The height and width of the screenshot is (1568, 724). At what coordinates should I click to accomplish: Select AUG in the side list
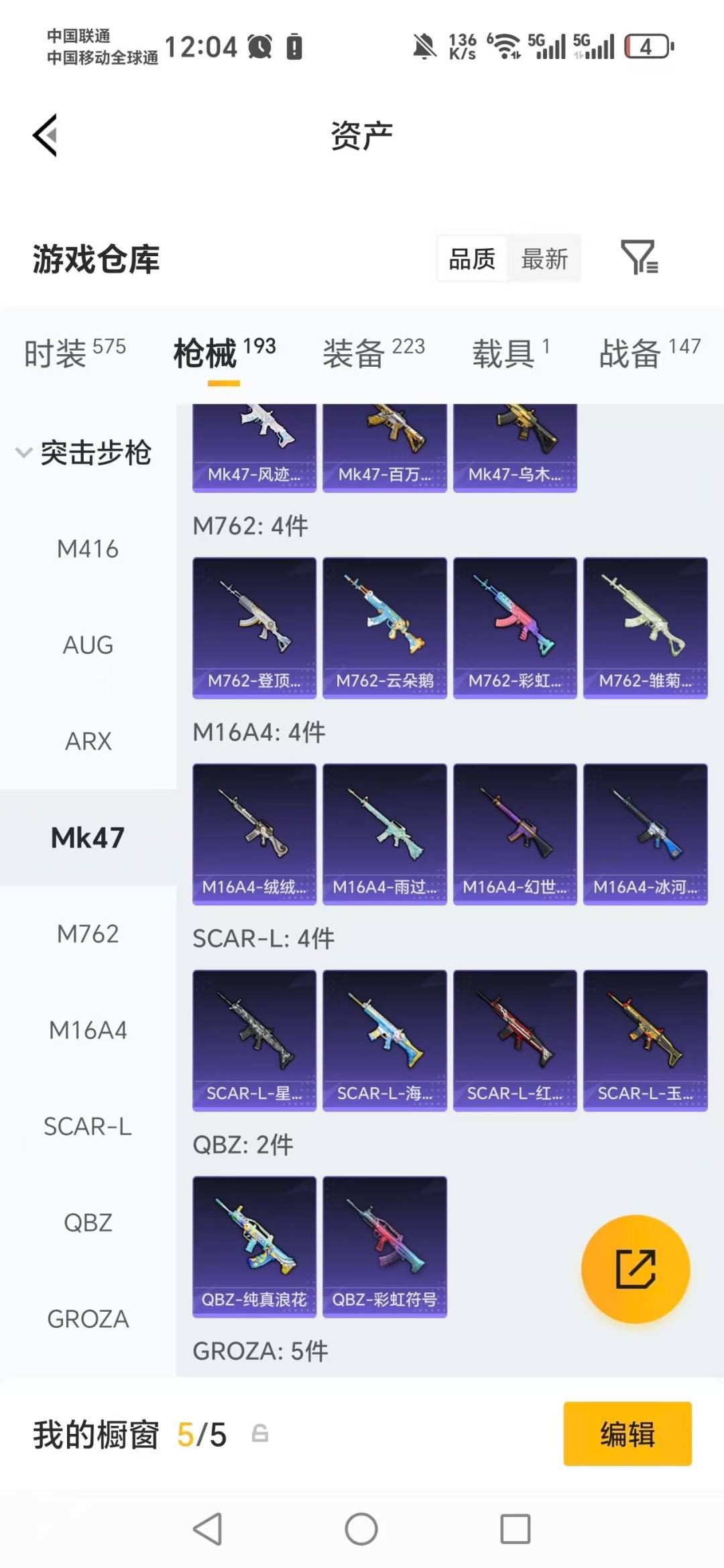click(x=88, y=645)
